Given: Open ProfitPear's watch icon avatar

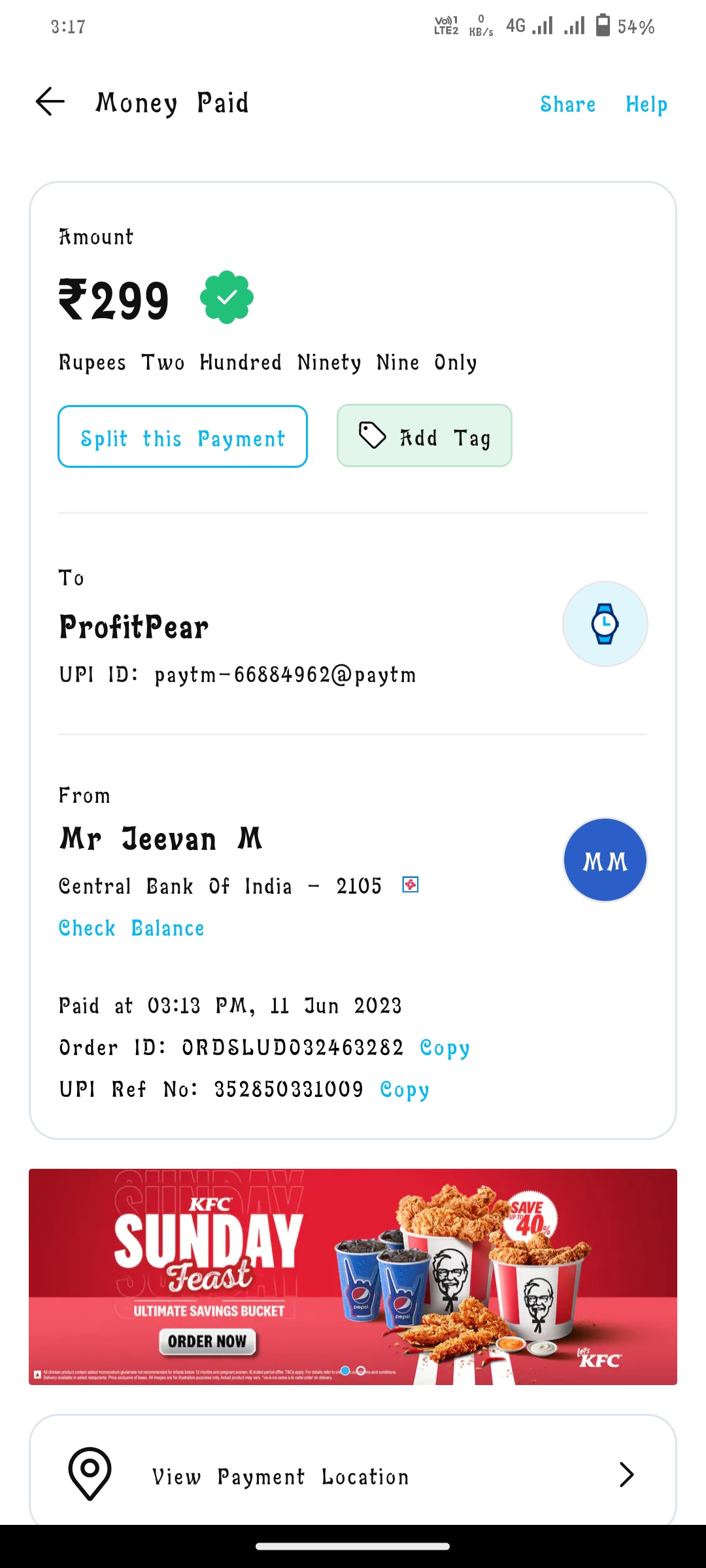Looking at the screenshot, I should (605, 624).
